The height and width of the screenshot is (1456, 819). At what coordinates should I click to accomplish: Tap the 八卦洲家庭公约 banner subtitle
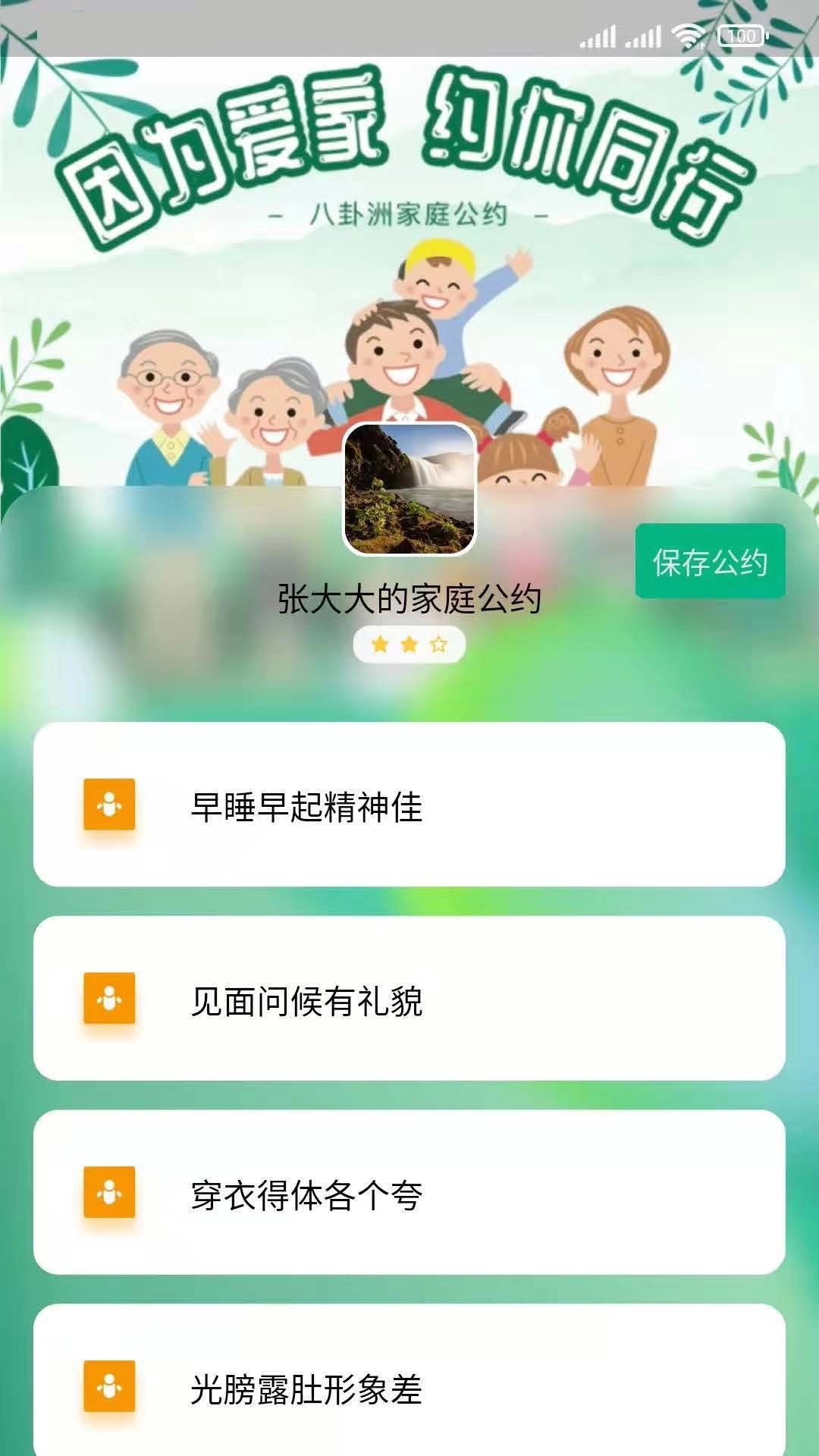tap(409, 215)
